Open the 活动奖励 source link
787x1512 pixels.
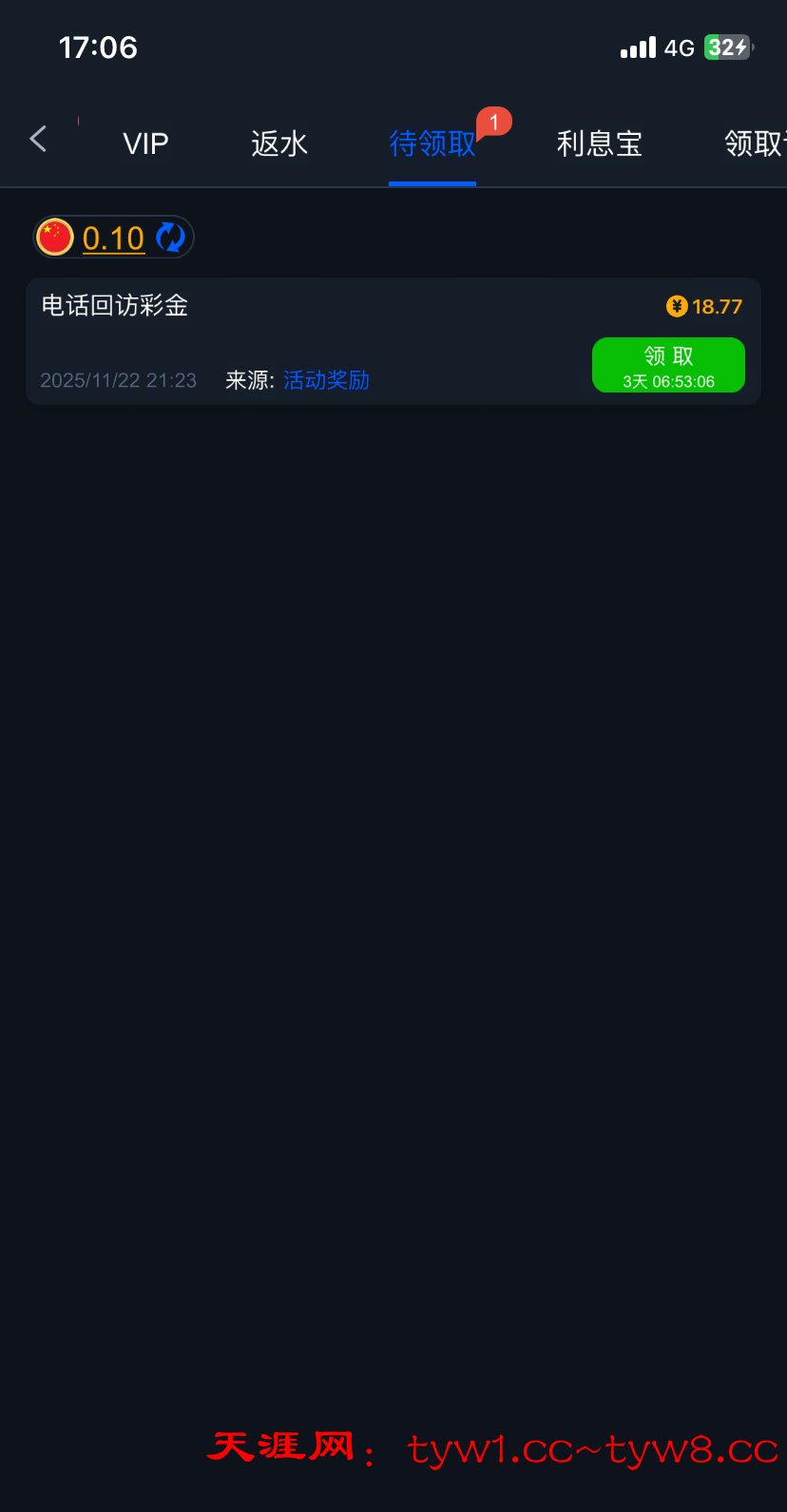click(x=326, y=381)
